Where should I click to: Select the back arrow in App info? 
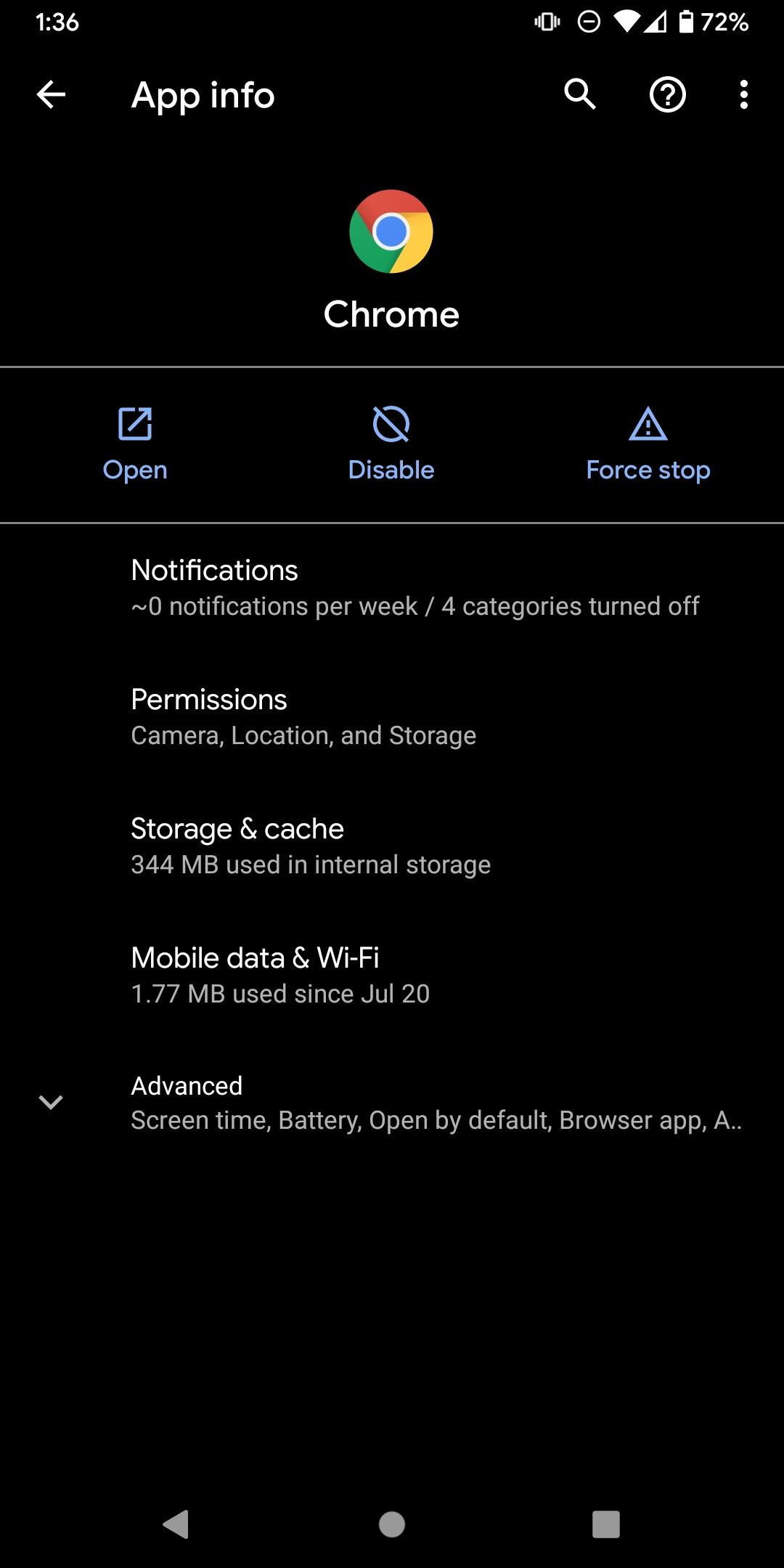tap(51, 95)
